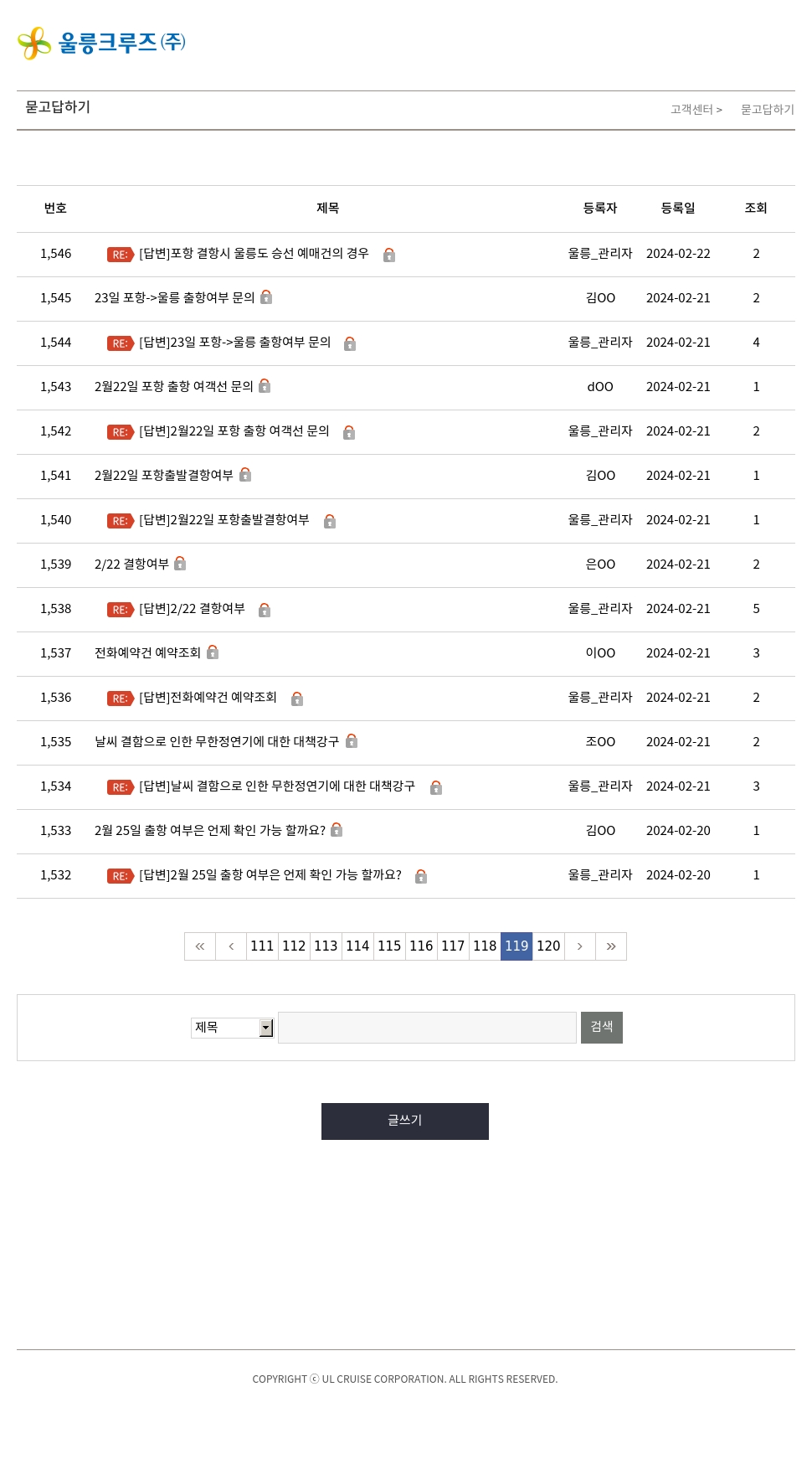Focus the search text field

[427, 1028]
